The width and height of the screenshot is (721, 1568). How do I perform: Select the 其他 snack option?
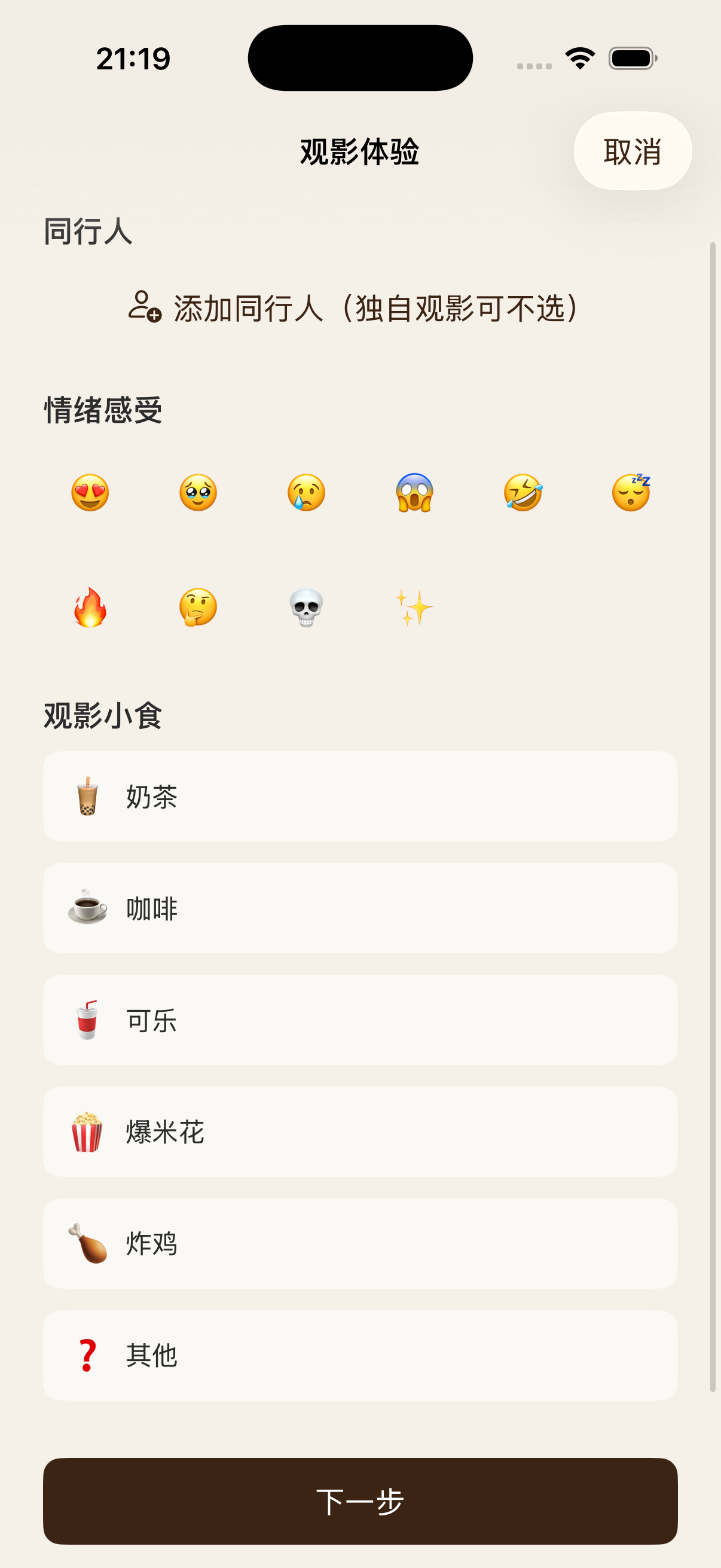[360, 1355]
